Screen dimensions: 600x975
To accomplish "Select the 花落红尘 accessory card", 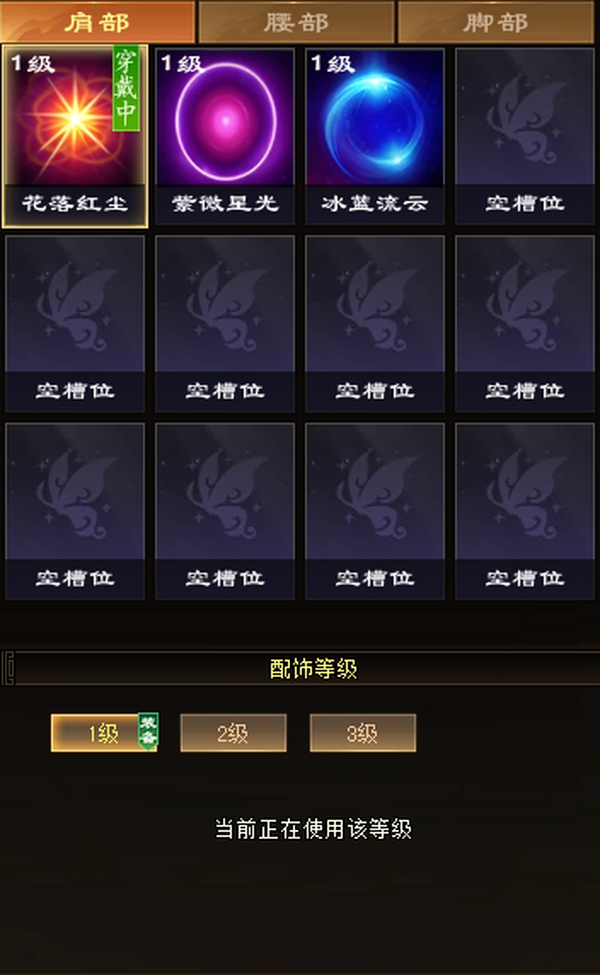I will point(75,136).
